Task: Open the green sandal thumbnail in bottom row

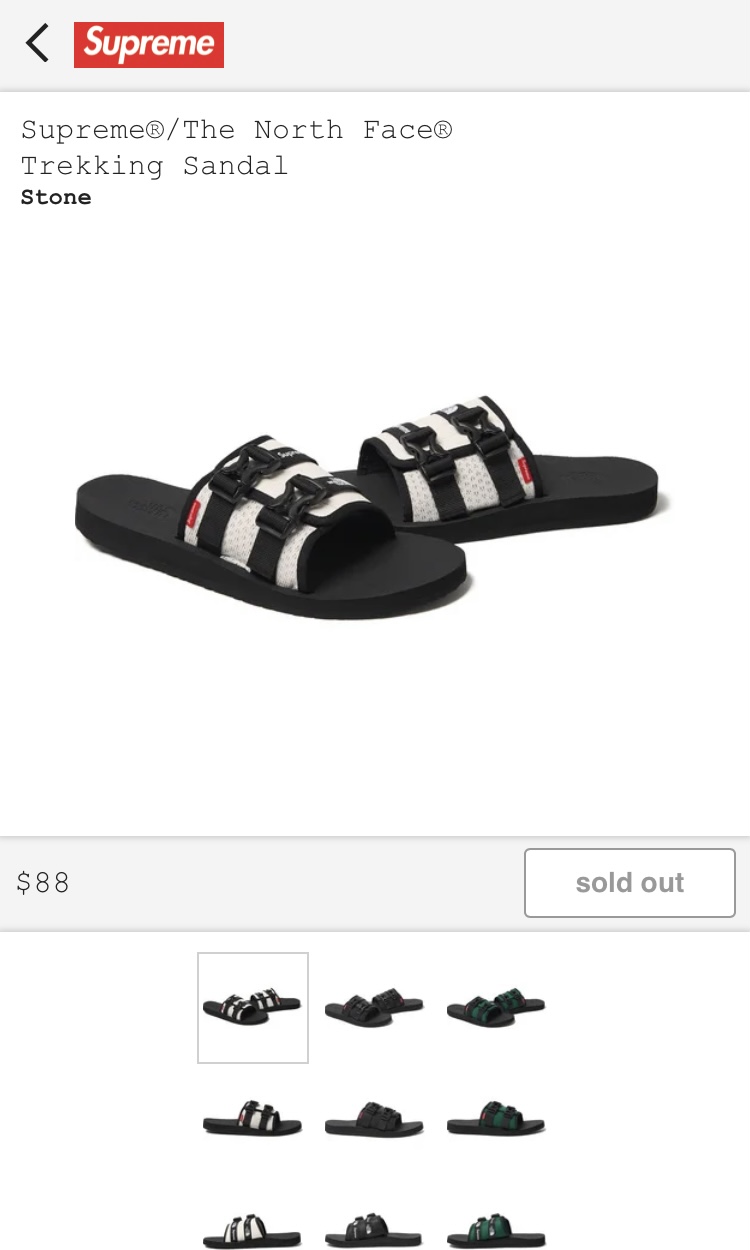Action: pos(497,1228)
